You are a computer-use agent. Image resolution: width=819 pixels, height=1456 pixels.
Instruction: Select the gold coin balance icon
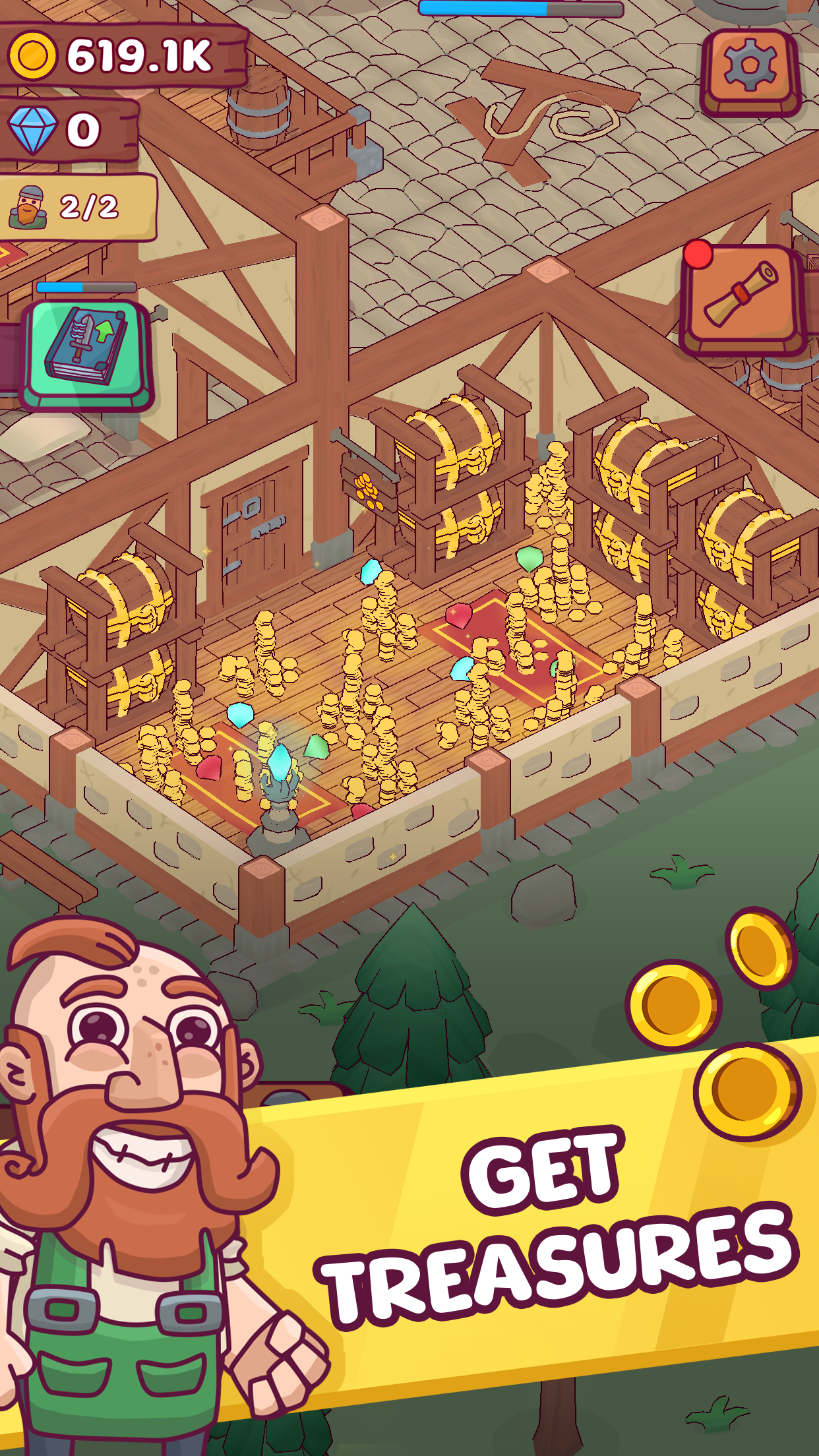pyautogui.click(x=32, y=54)
